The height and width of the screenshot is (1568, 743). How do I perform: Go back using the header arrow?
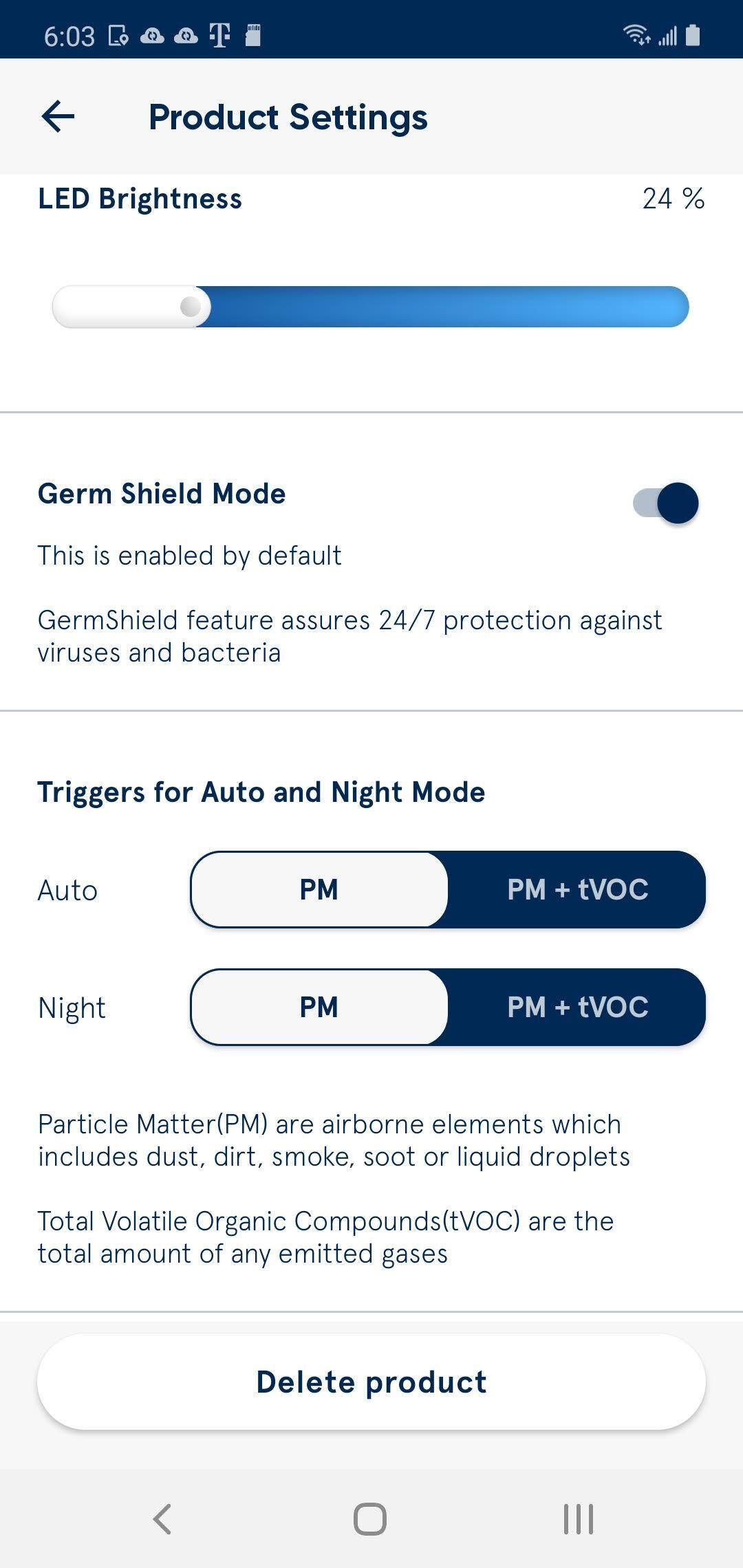(x=58, y=116)
